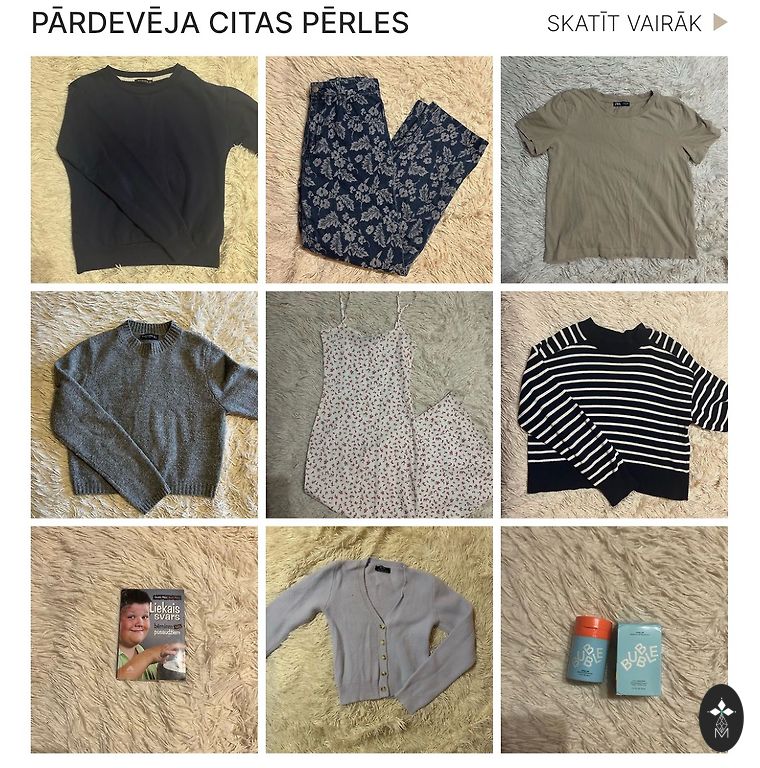
Task: Tap the Skatīt vairāk link
Action: coord(636,23)
